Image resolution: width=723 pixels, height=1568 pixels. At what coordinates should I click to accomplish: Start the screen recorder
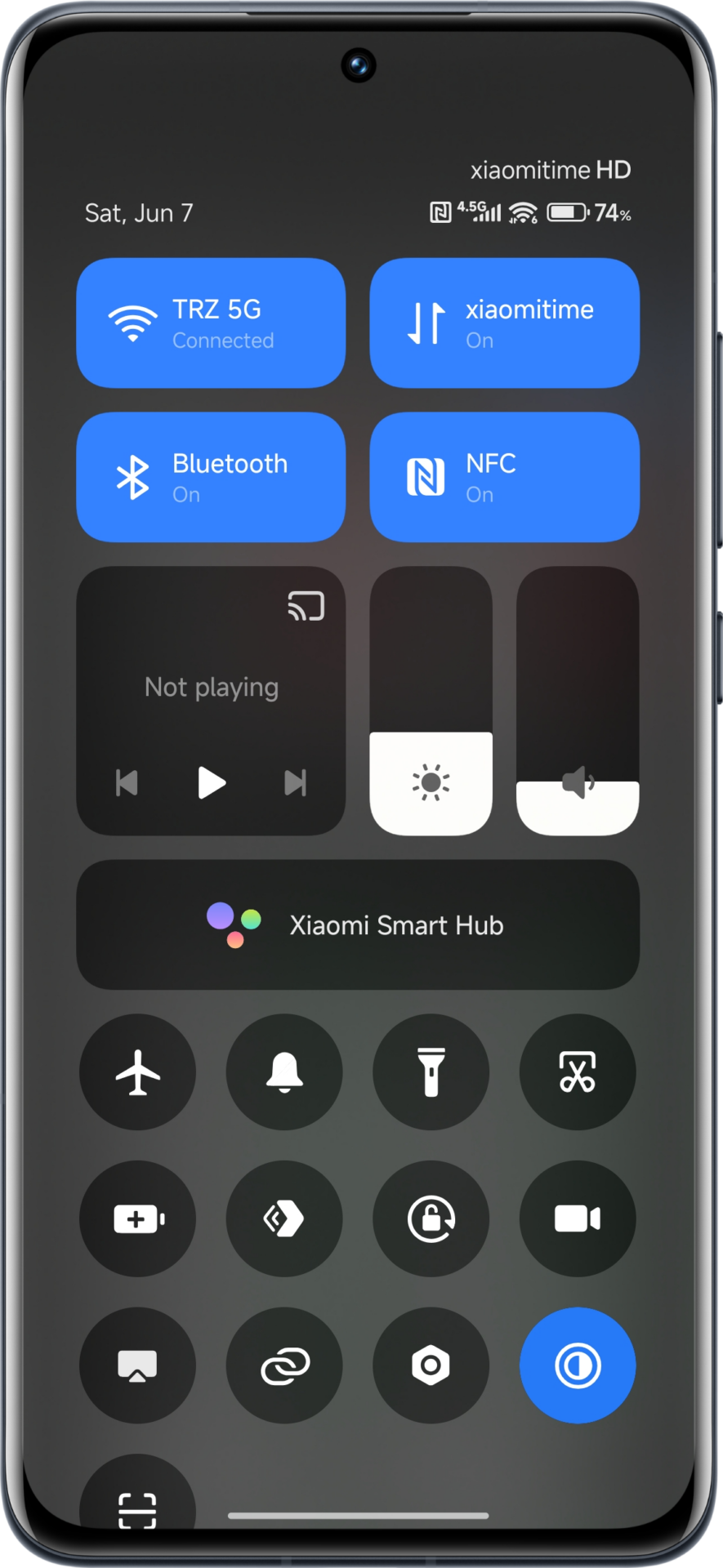578,1218
